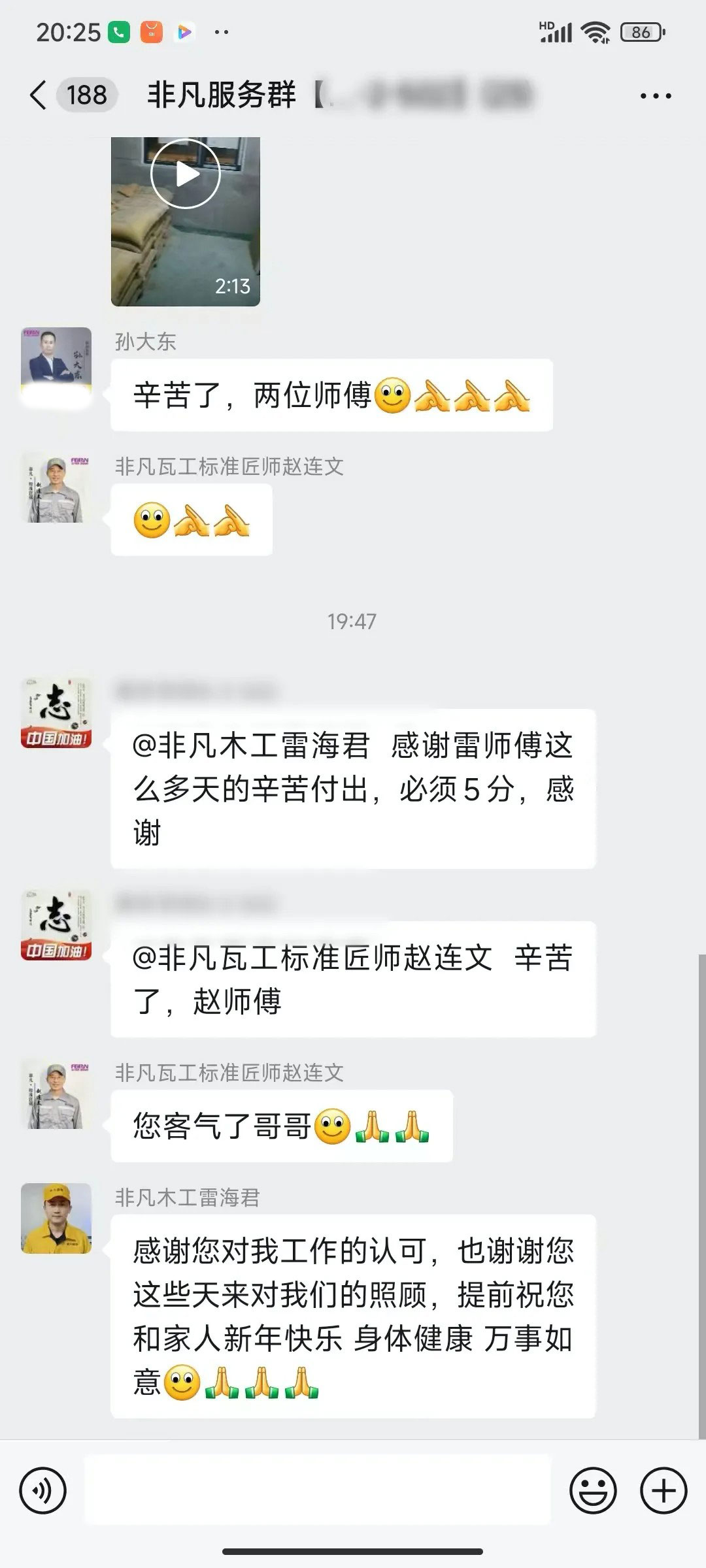Switch to voice message input
Viewport: 706px width, 1568px height.
[x=43, y=1490]
